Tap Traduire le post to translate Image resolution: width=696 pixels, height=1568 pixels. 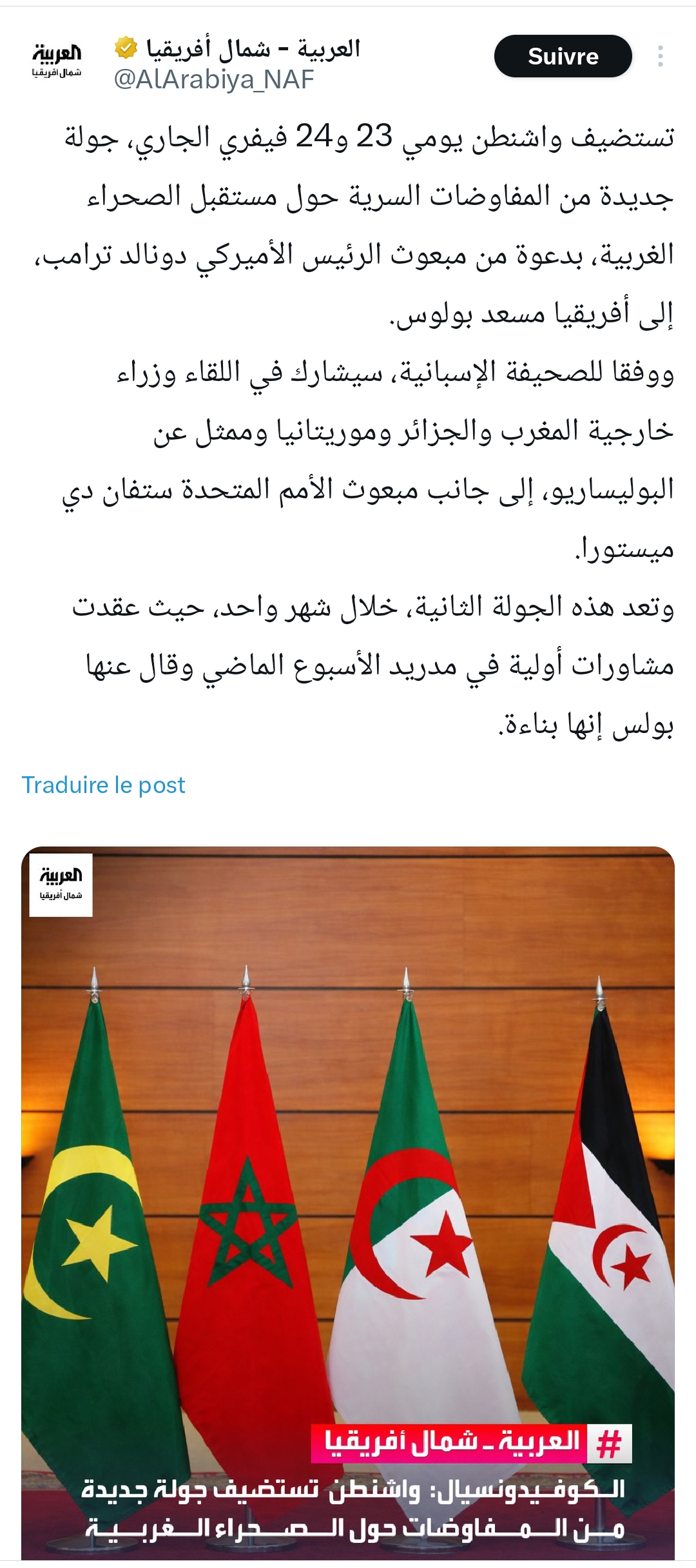(x=103, y=785)
